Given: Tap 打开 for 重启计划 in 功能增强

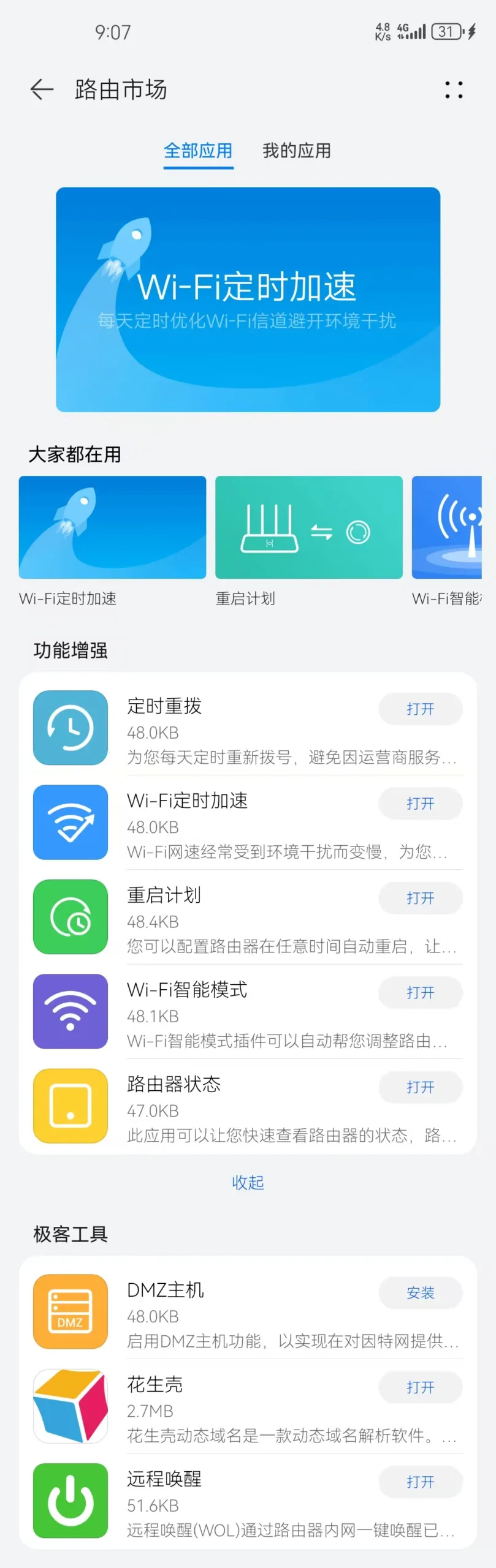Looking at the screenshot, I should [420, 898].
